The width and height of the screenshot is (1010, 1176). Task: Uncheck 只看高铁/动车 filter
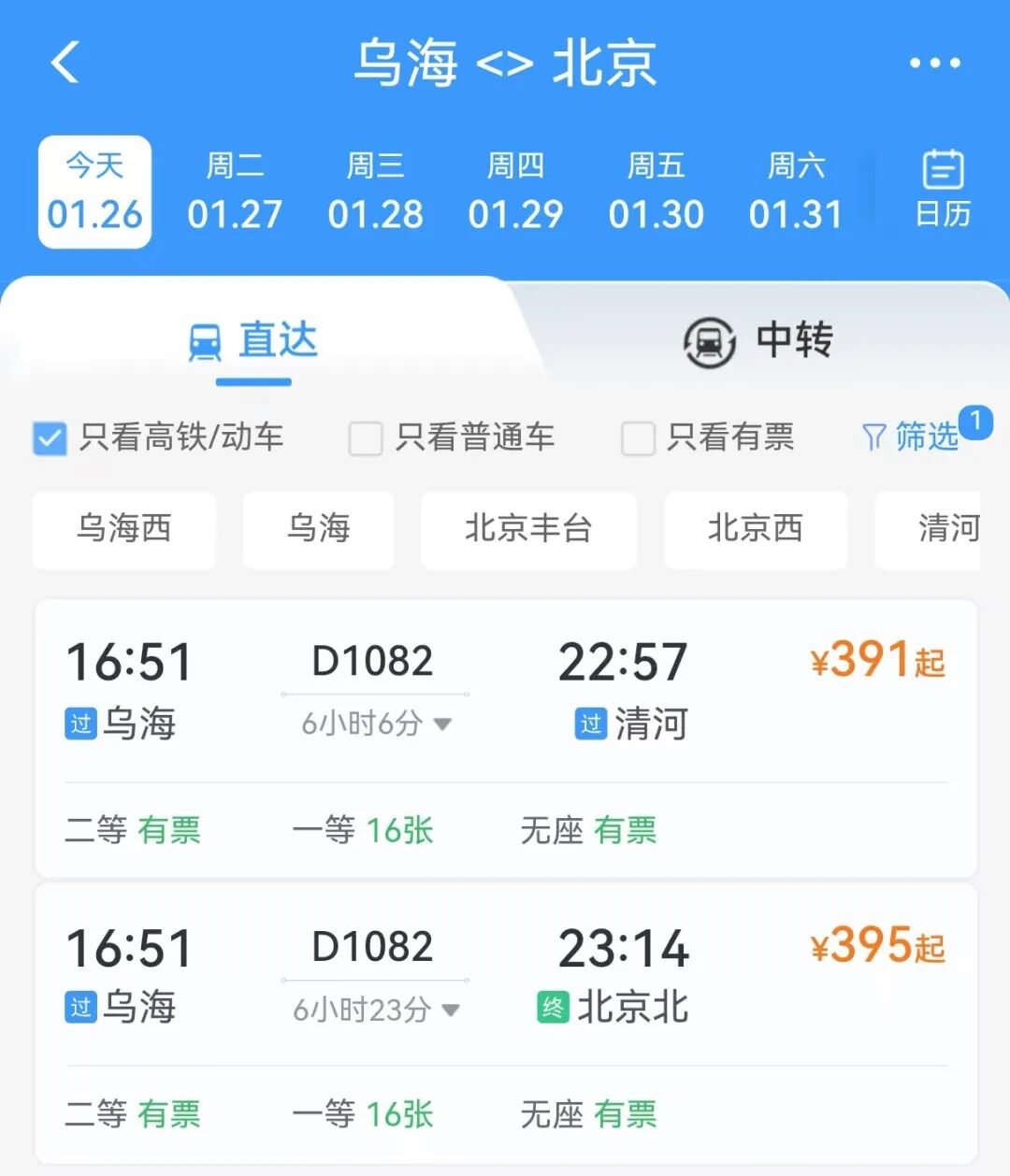click(x=50, y=437)
